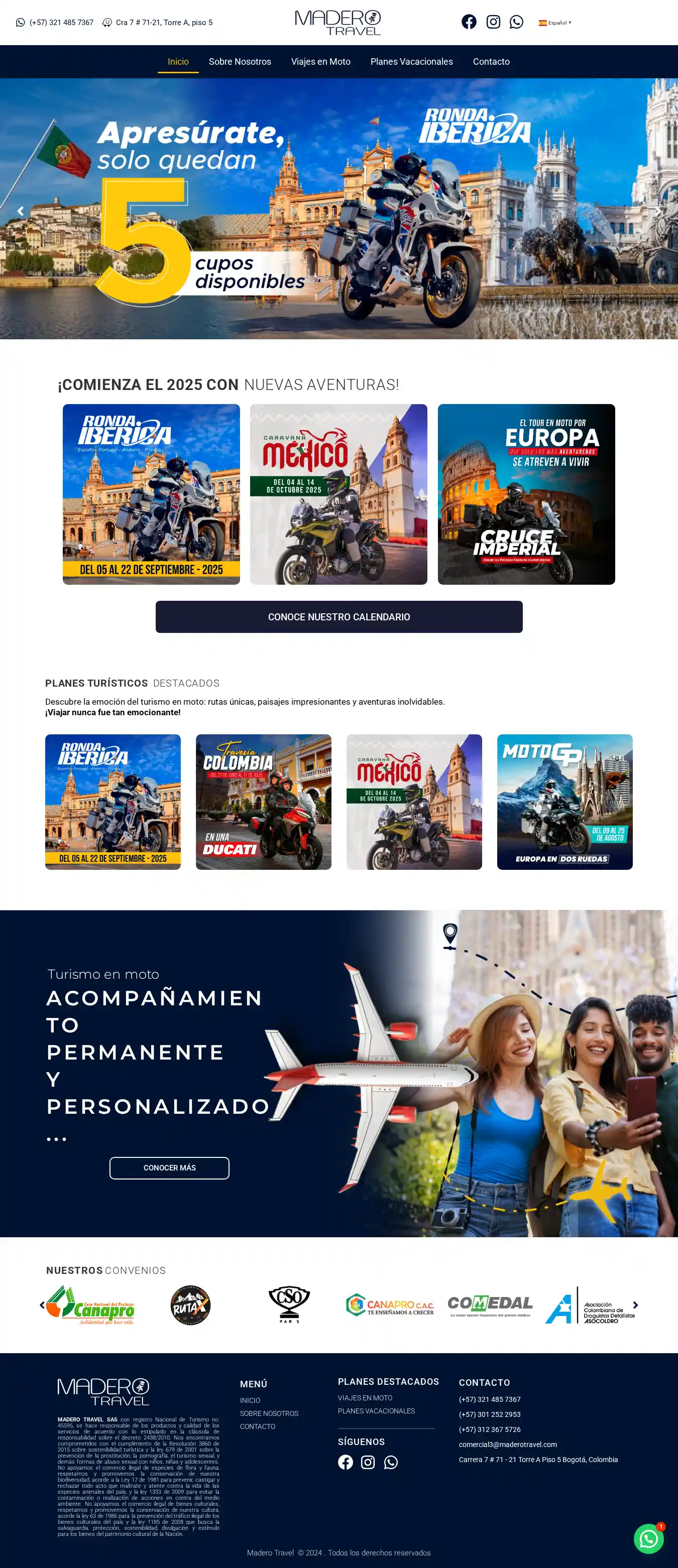Screen dimensions: 678x1568
Task: Show the previous hero banner slide
Action: click(x=20, y=211)
